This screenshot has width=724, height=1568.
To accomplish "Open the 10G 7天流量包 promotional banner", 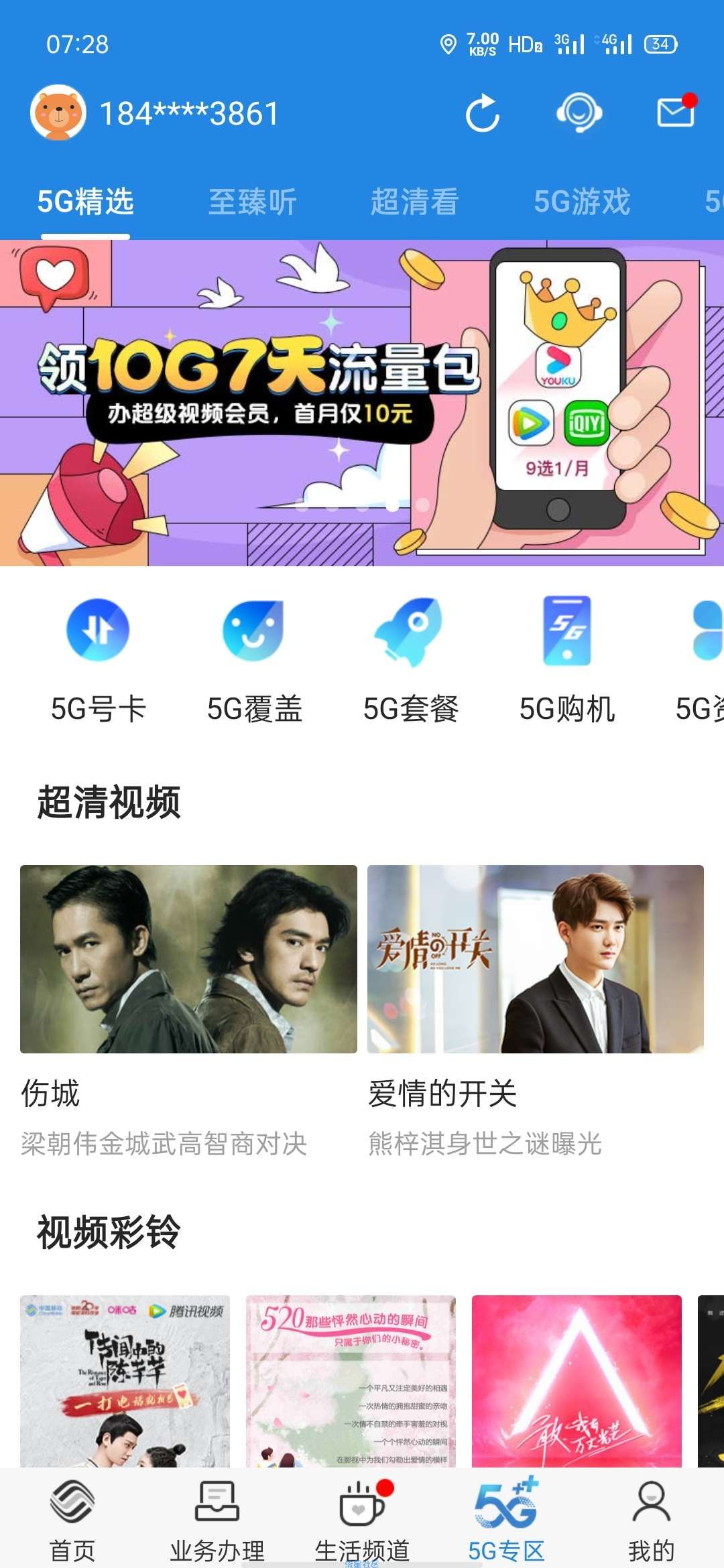I will pos(362,403).
